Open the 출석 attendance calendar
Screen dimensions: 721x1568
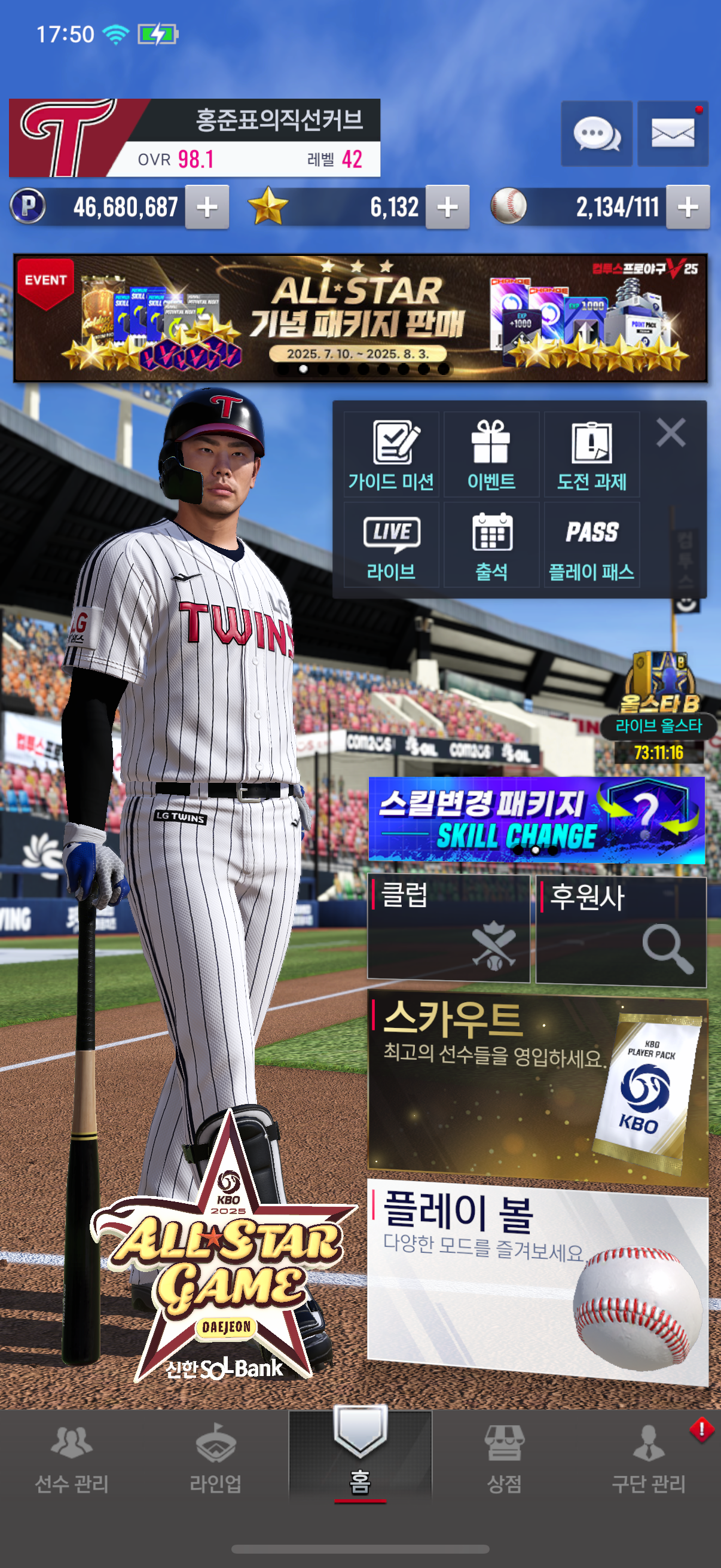(491, 545)
